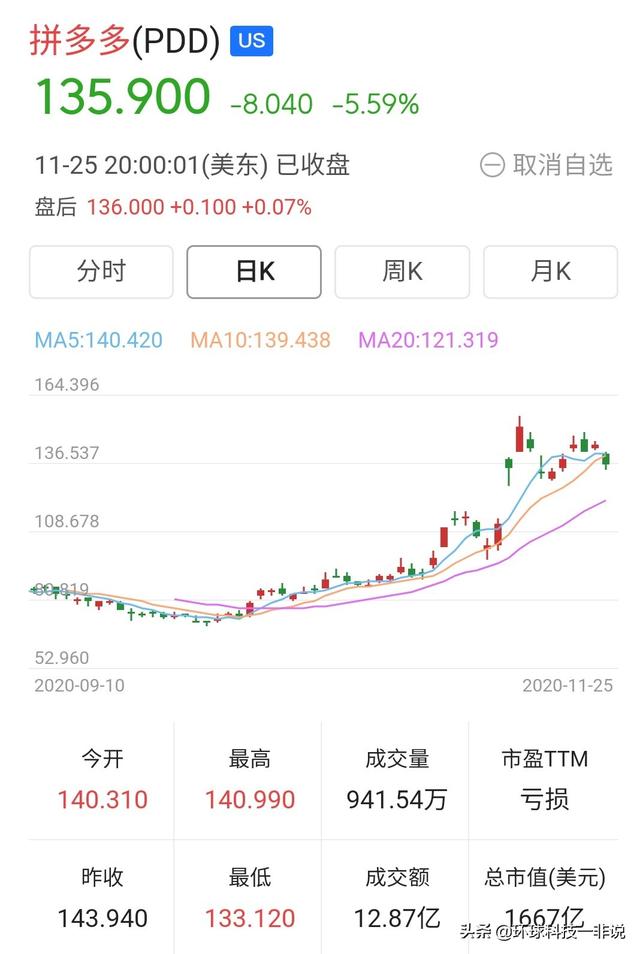Viewport: 640px width, 954px height.
Task: Switch to the 分时 chart tab
Action: [101, 272]
